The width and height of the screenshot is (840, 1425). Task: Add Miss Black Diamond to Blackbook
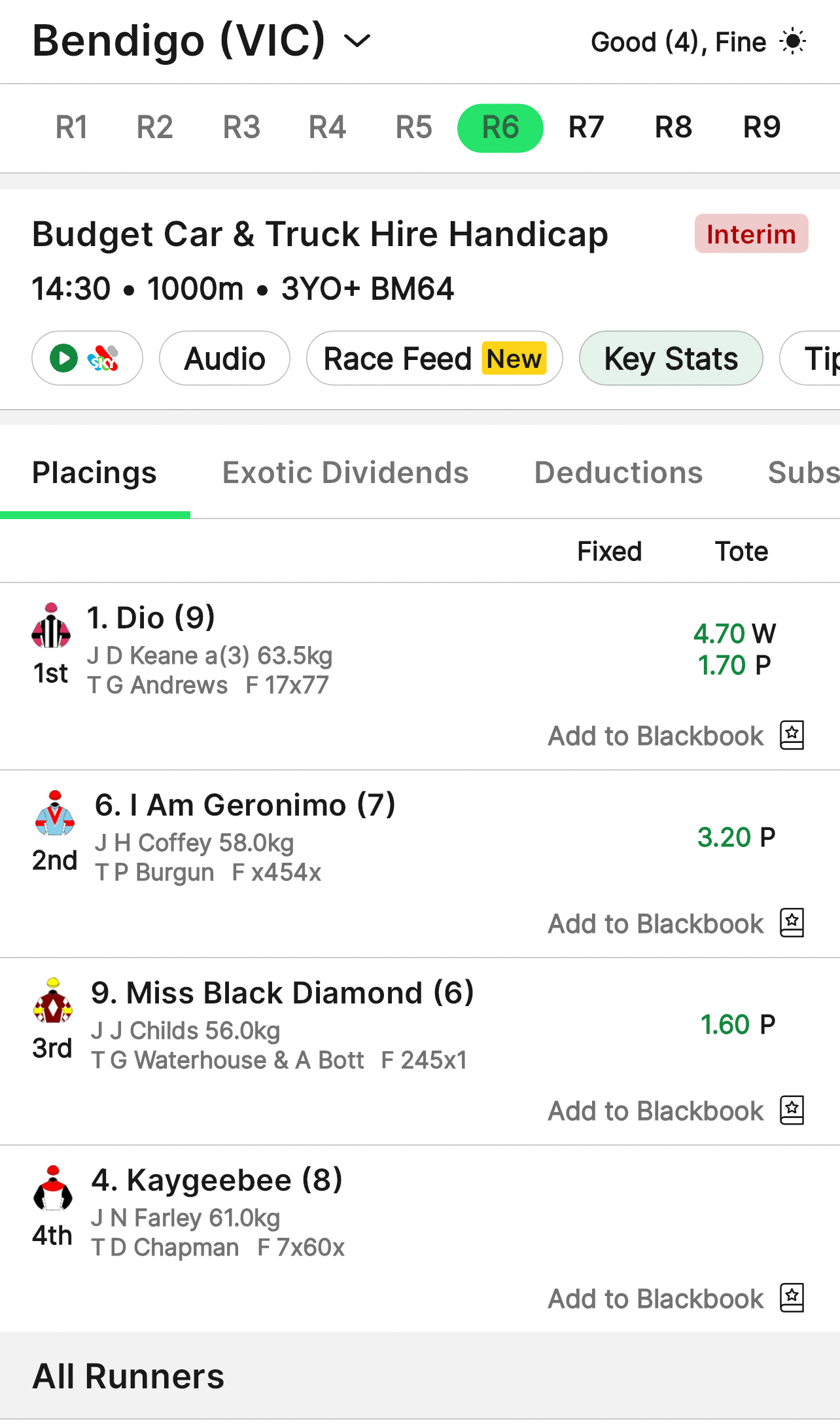(x=676, y=1111)
